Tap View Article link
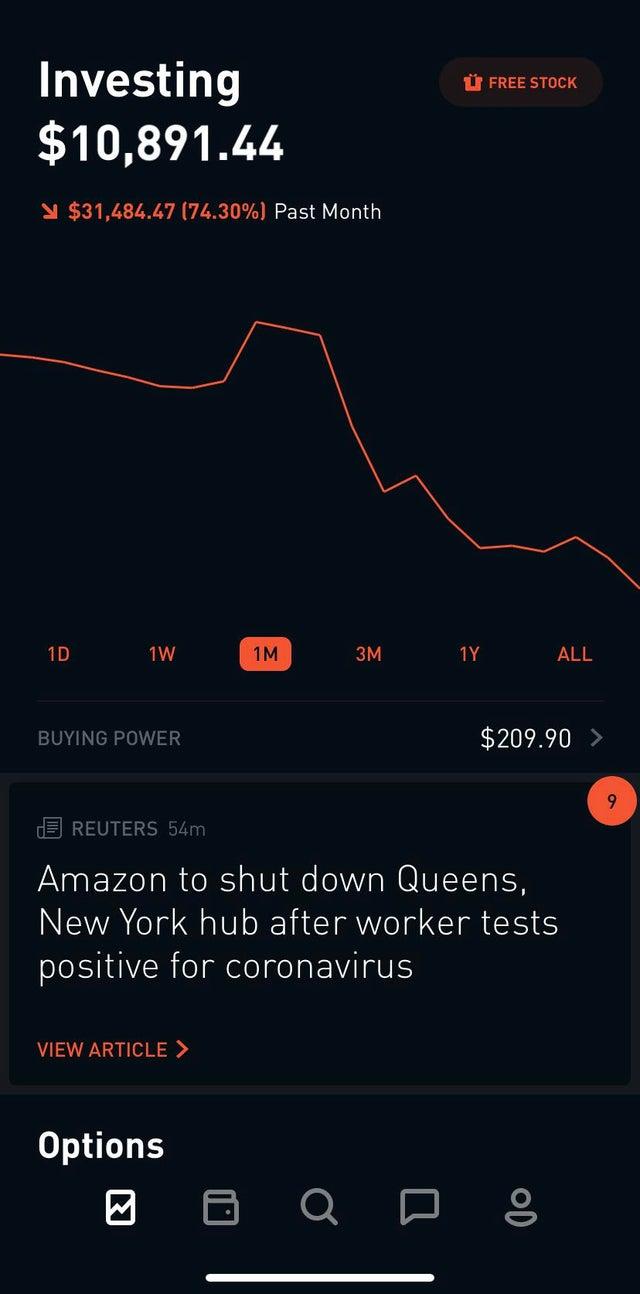 pos(113,1049)
